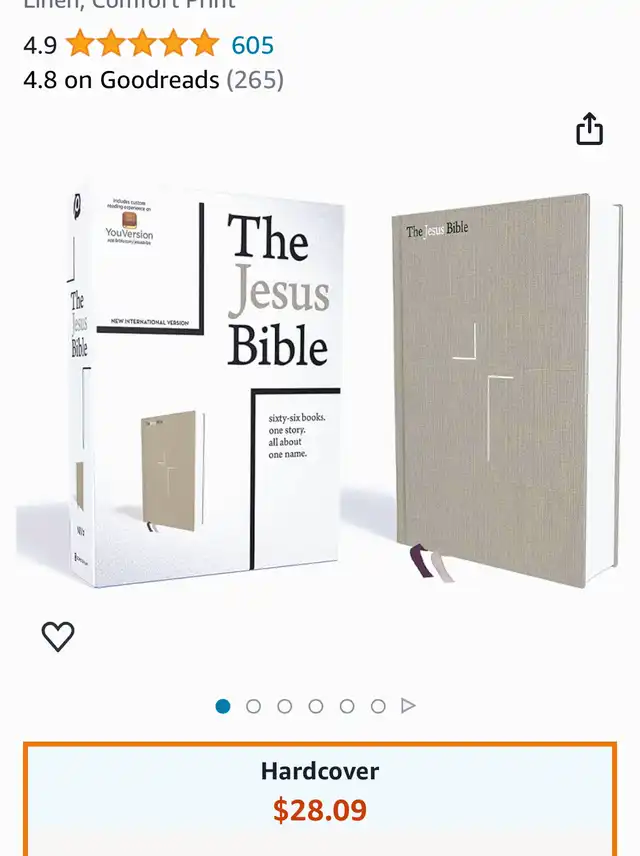Add the book to your wish list
Image resolution: width=640 pixels, height=856 pixels.
[x=58, y=636]
